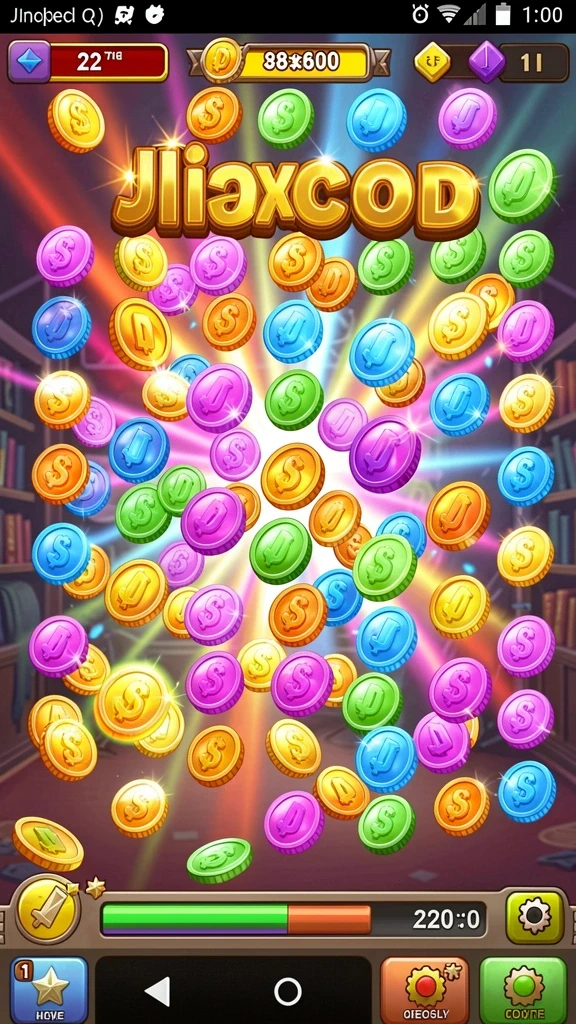
Task: Tap the gold sword booster button
Action: pyautogui.click(x=47, y=909)
